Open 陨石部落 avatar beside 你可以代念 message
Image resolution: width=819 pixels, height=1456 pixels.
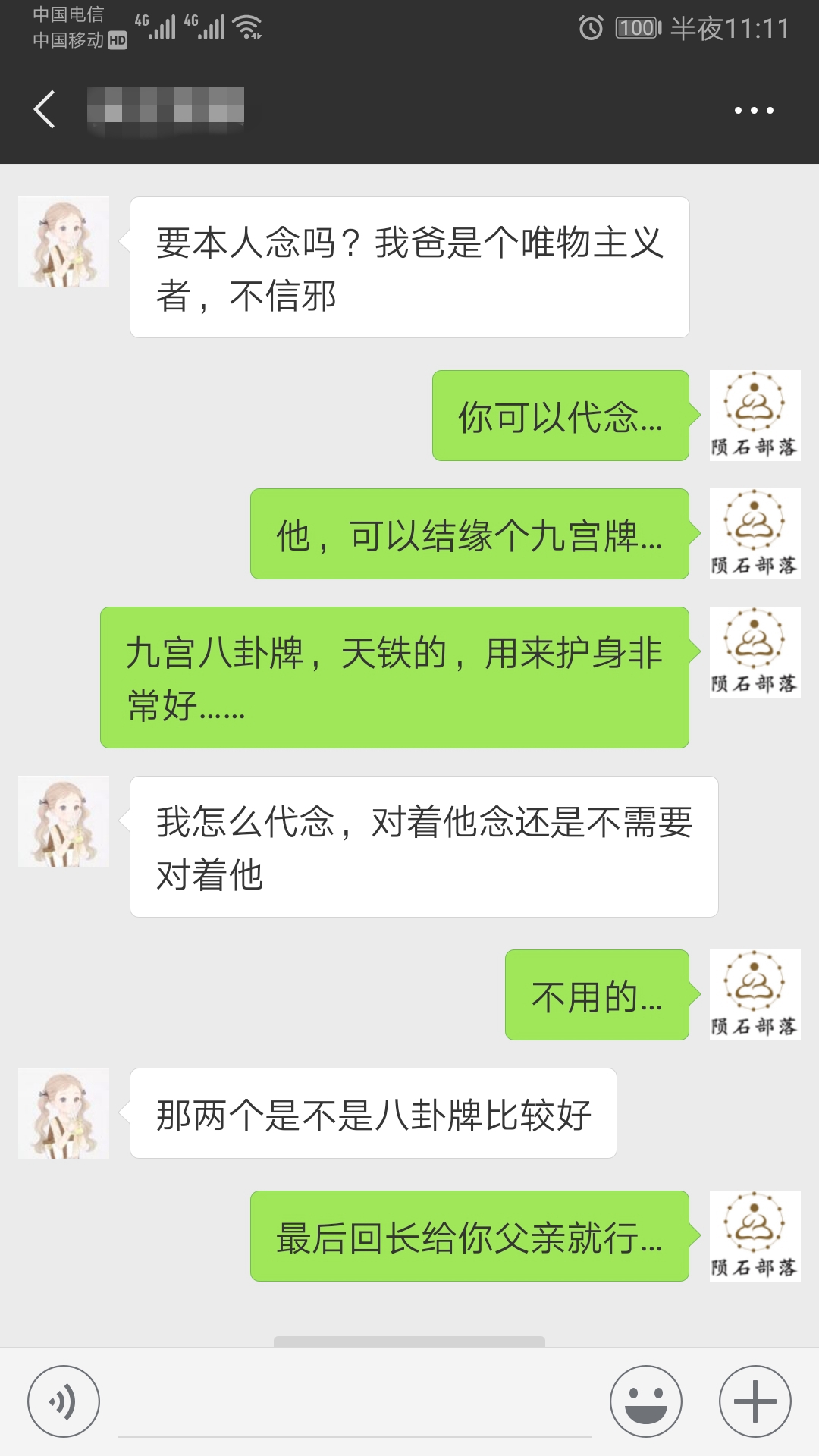pos(755,416)
